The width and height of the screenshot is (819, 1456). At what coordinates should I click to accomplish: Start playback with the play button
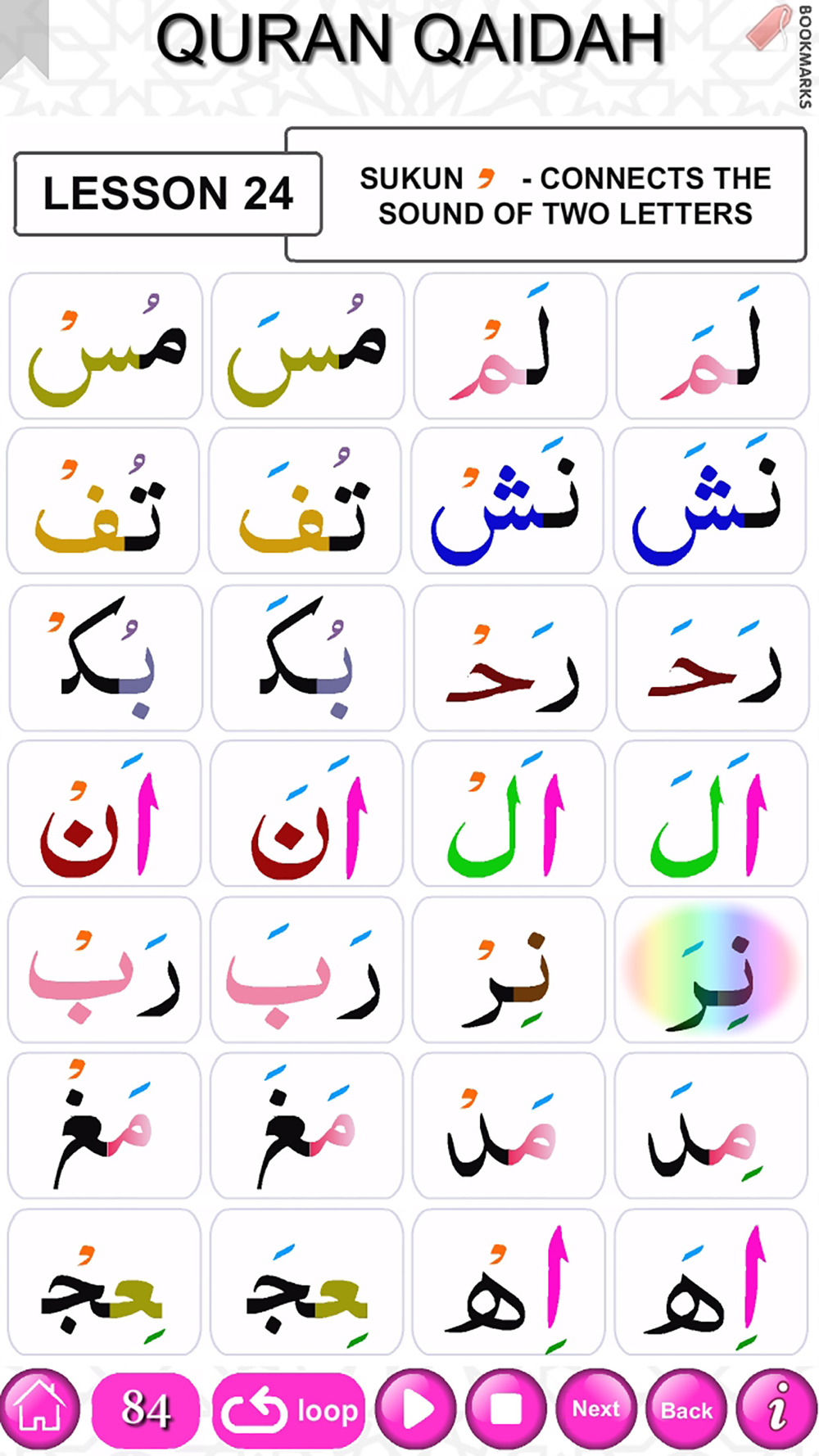[x=416, y=1409]
